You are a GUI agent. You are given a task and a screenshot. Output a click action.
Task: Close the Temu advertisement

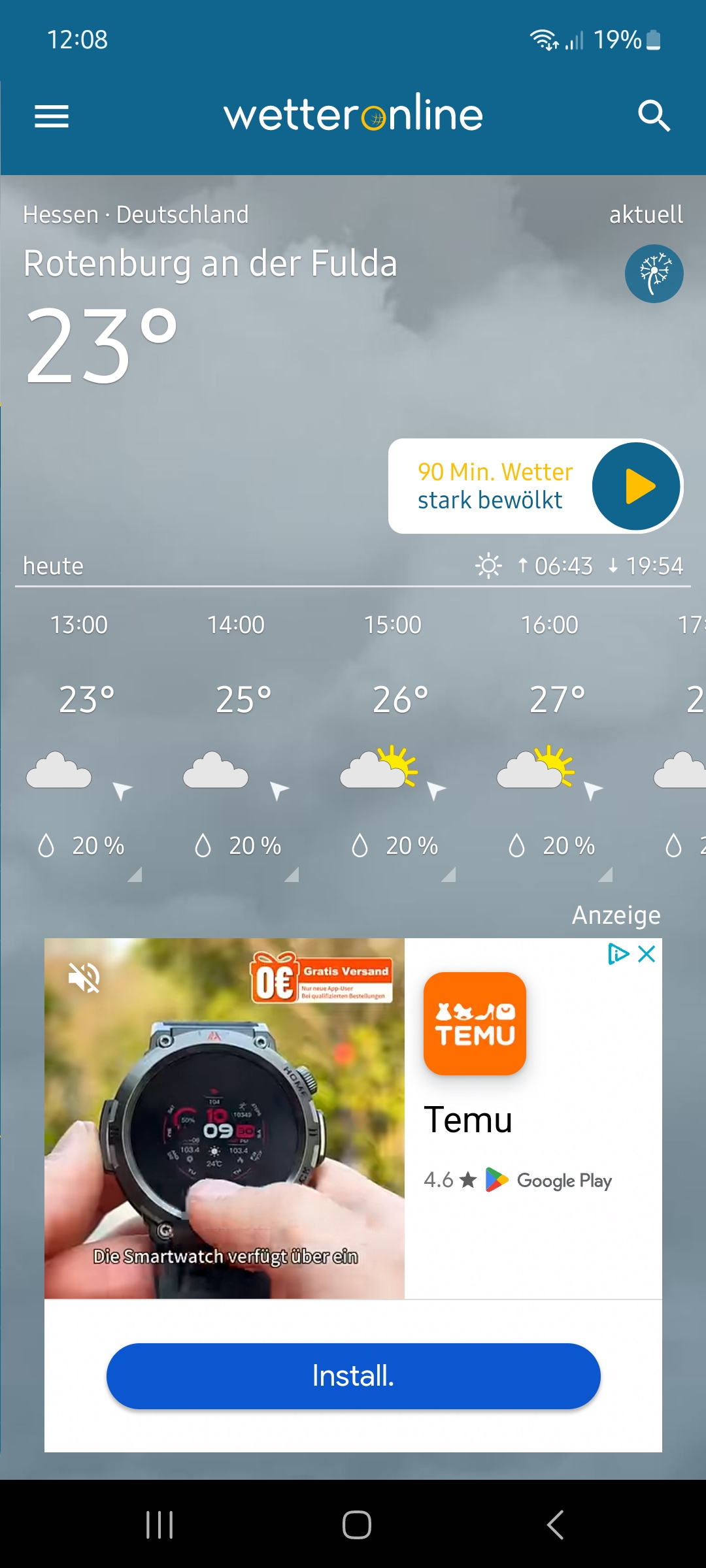[x=647, y=954]
